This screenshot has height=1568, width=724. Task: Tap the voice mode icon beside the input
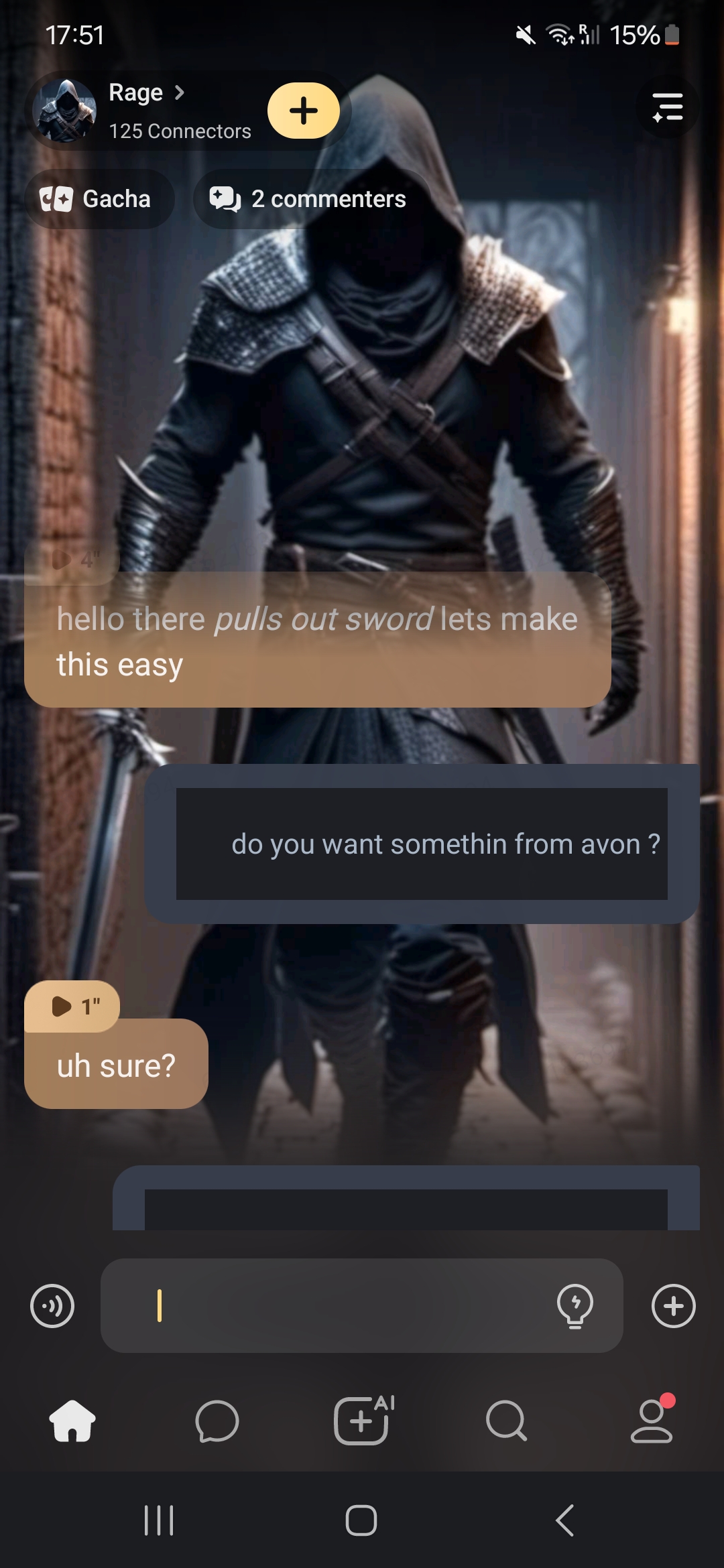52,1305
